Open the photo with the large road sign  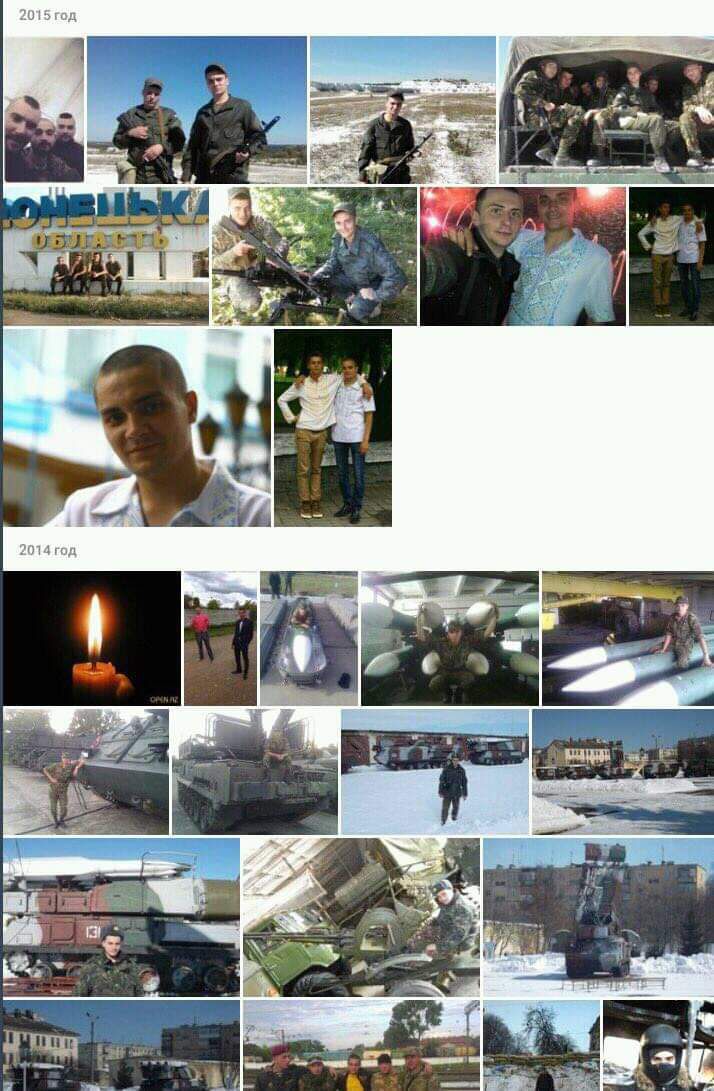106,255
